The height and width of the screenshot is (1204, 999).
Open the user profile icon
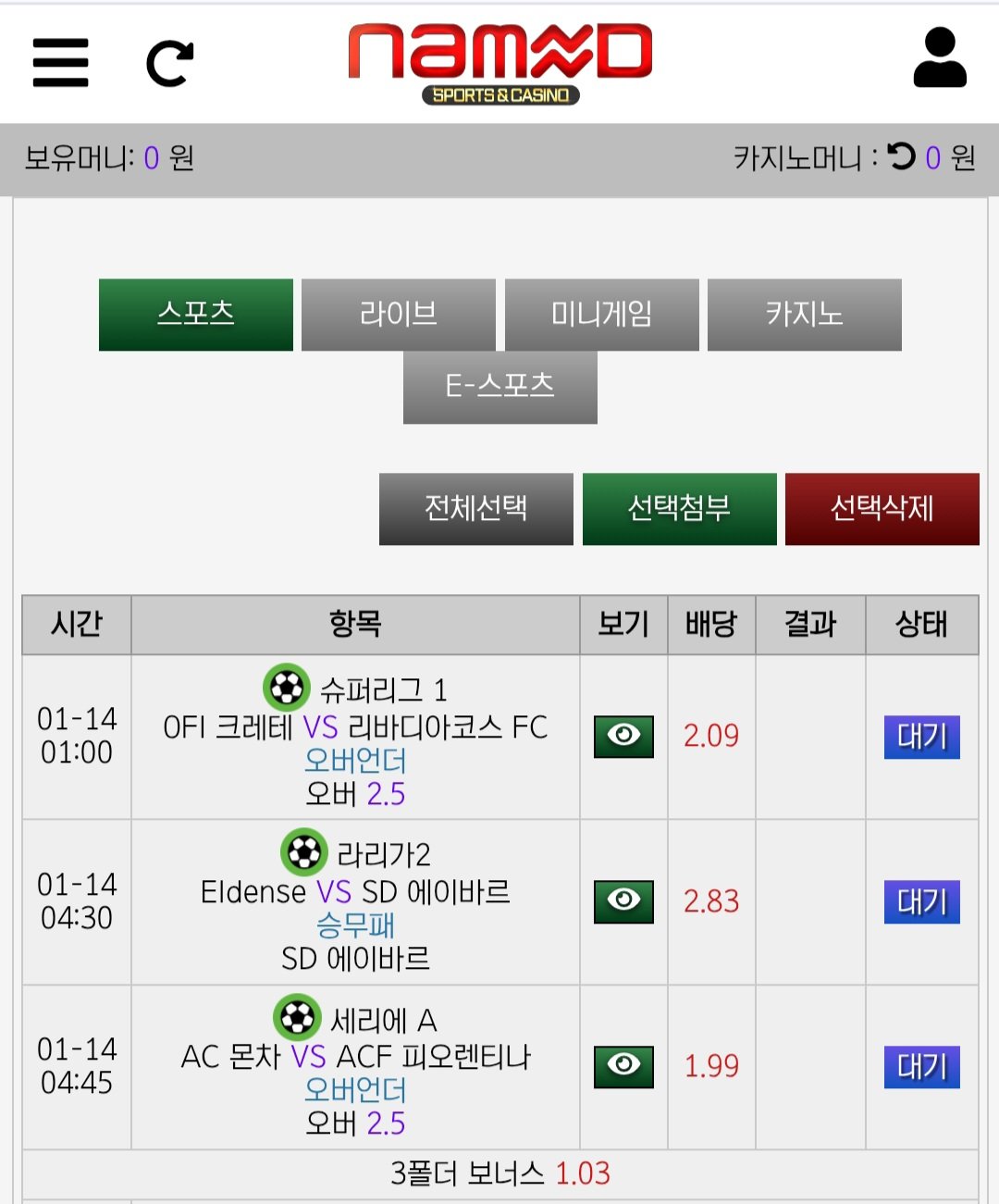coord(939,58)
